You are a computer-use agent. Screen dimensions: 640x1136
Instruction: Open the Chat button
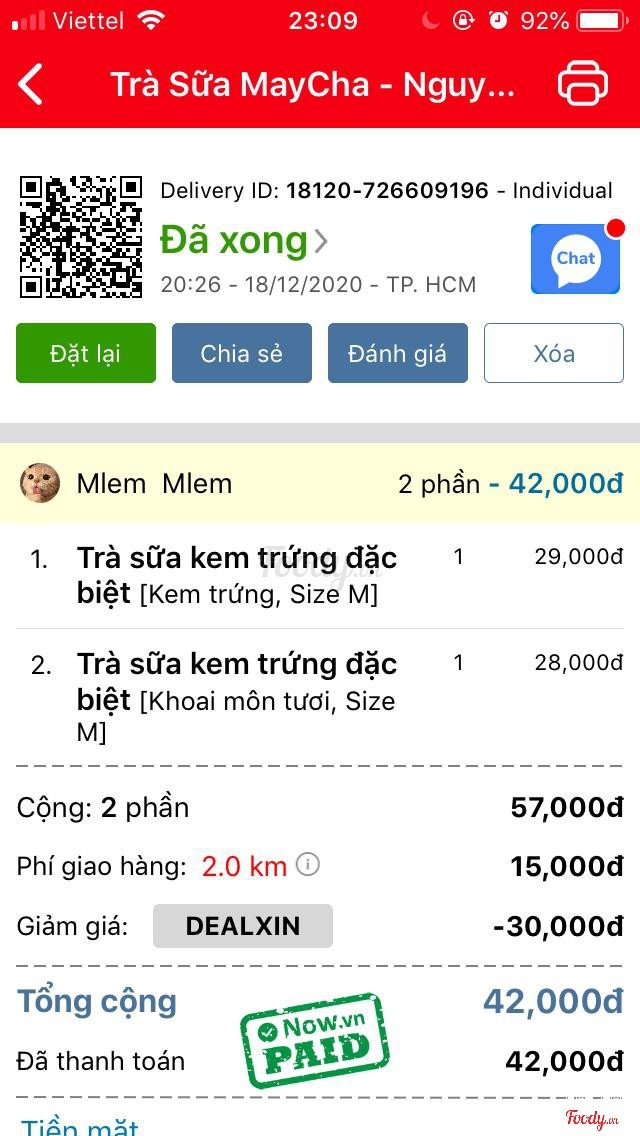575,259
